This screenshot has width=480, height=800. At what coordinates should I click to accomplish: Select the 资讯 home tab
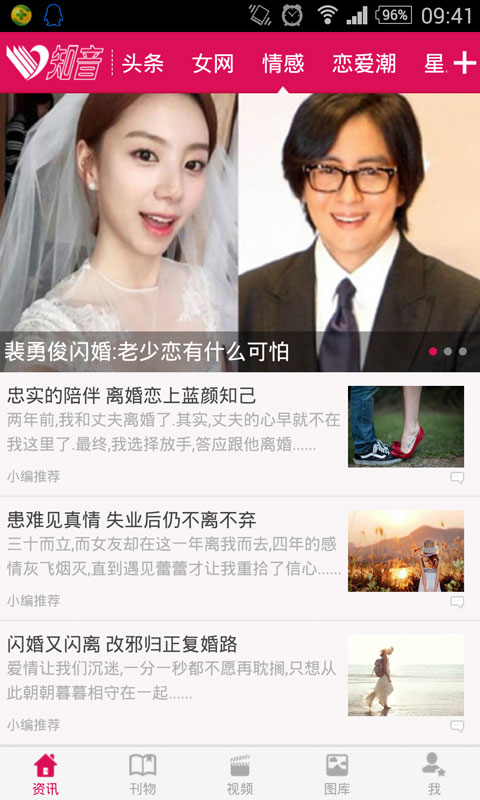(x=46, y=774)
